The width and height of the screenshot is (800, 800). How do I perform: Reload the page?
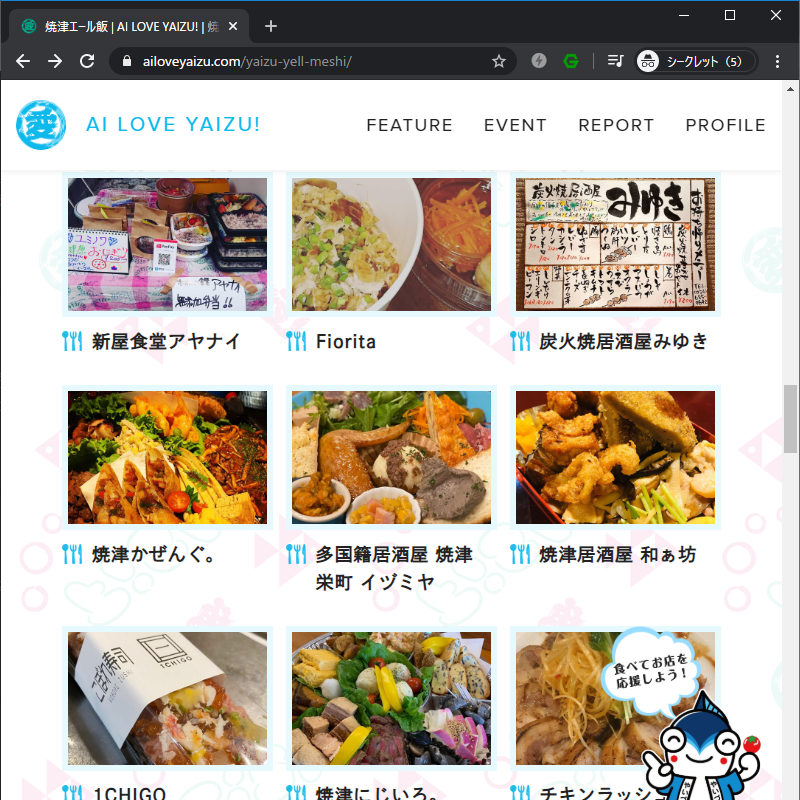click(87, 61)
